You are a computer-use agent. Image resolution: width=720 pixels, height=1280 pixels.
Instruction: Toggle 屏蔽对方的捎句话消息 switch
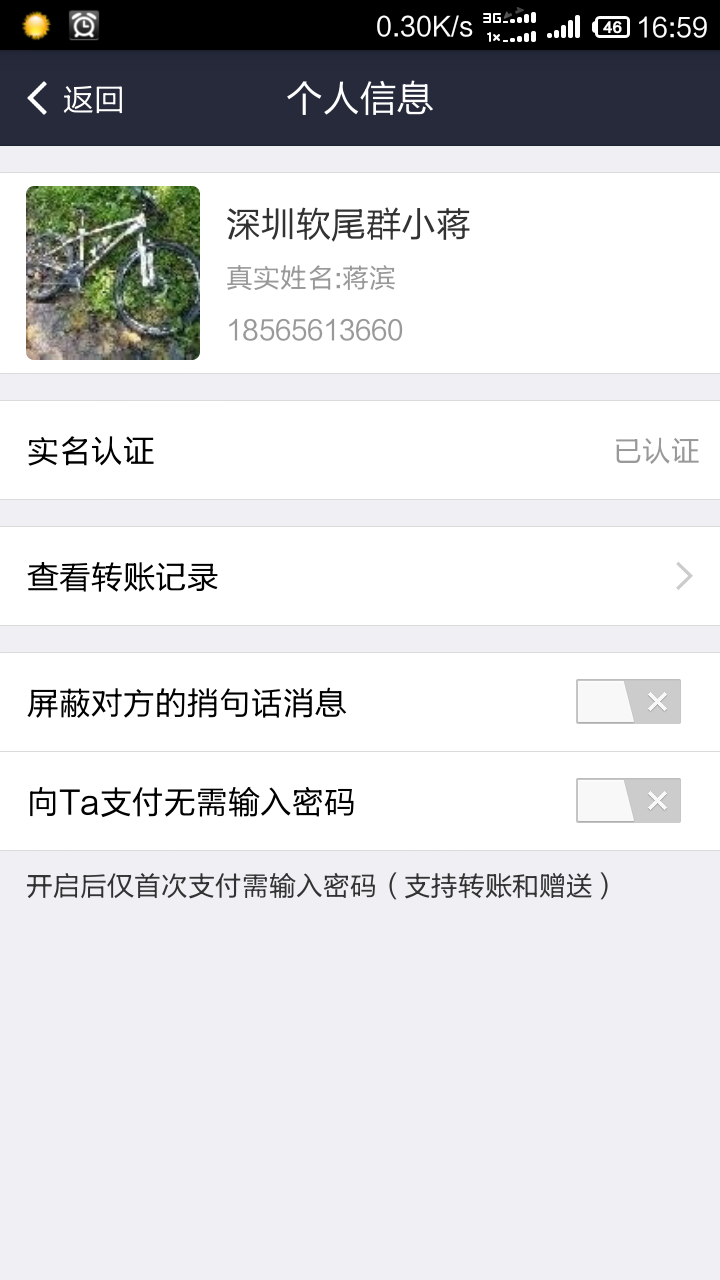point(628,702)
